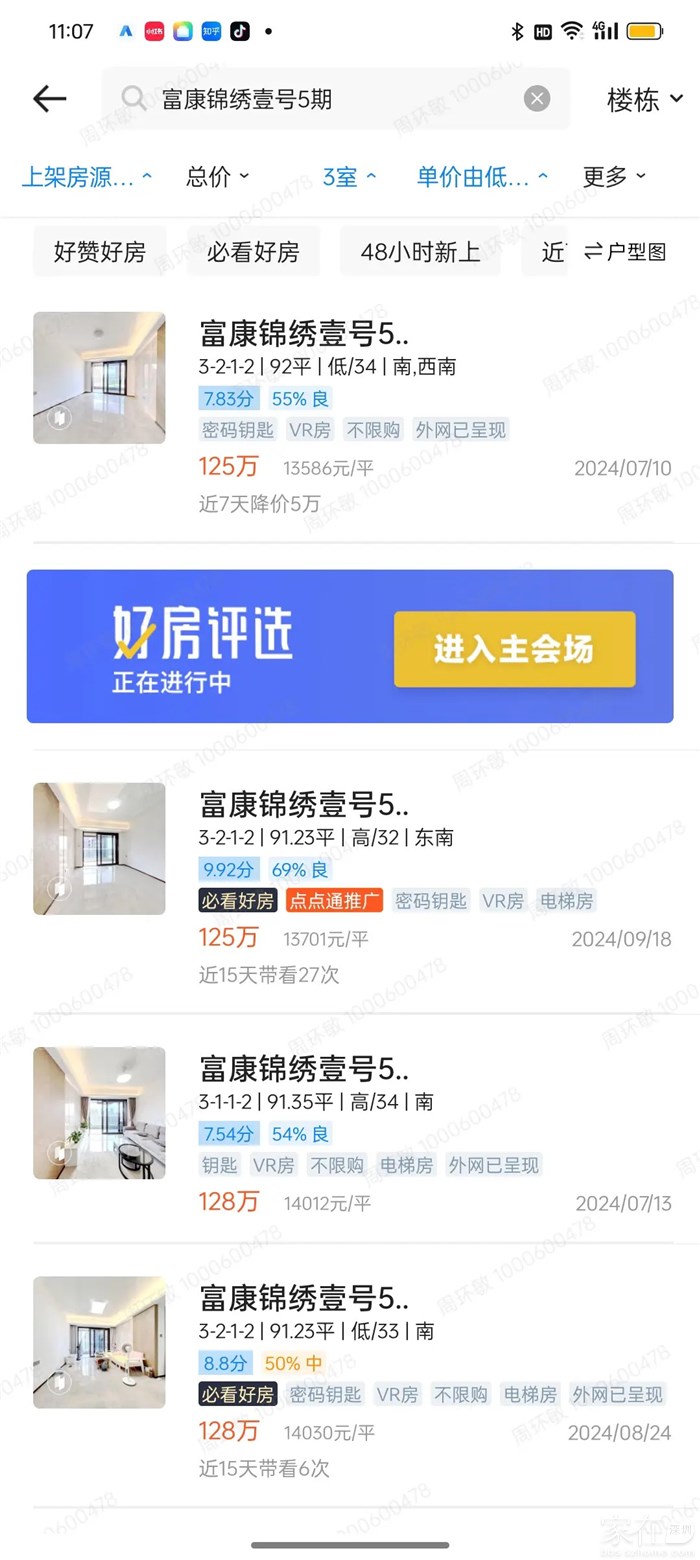Switch to 户型图 view
This screenshot has width=700, height=1560.
pyautogui.click(x=626, y=252)
